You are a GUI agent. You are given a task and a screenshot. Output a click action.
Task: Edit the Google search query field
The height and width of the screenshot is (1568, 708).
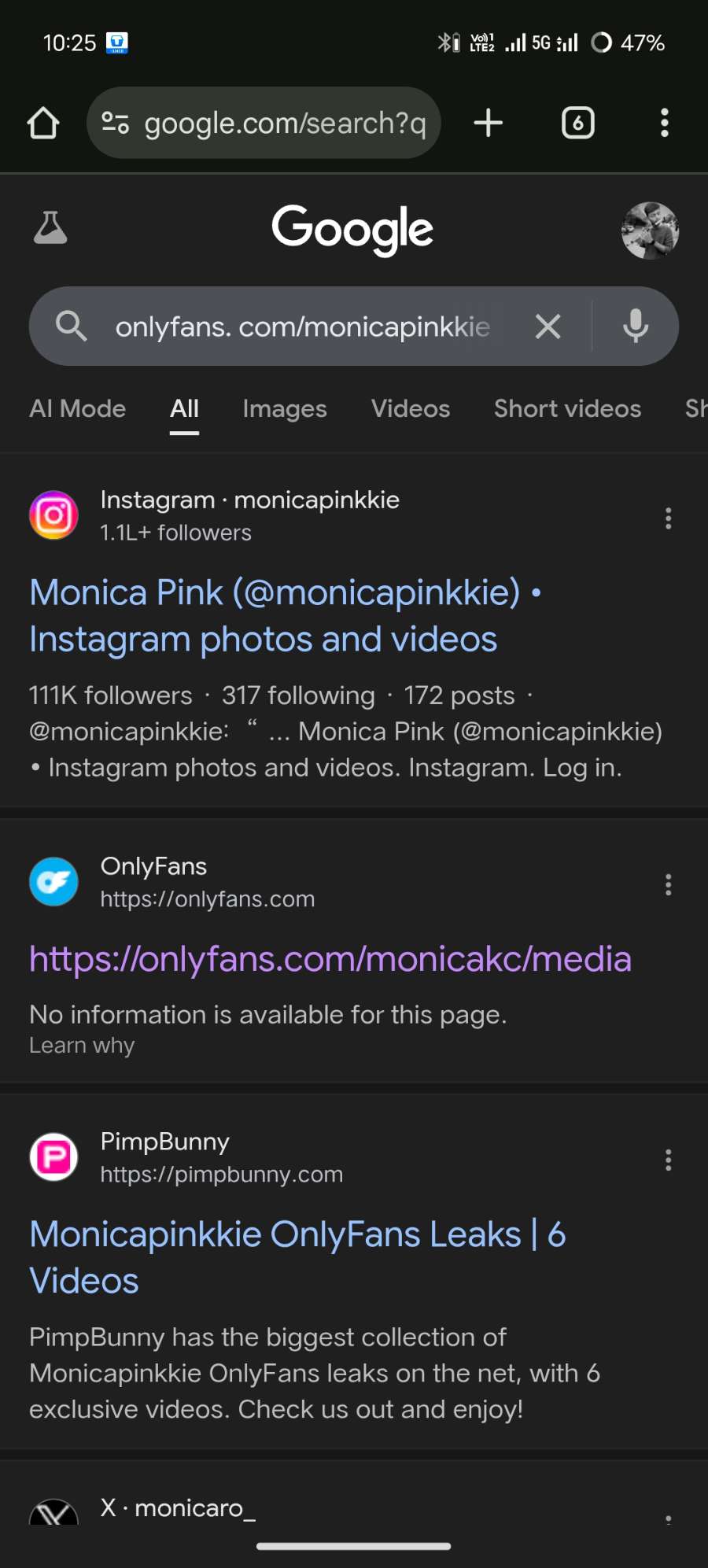point(303,326)
